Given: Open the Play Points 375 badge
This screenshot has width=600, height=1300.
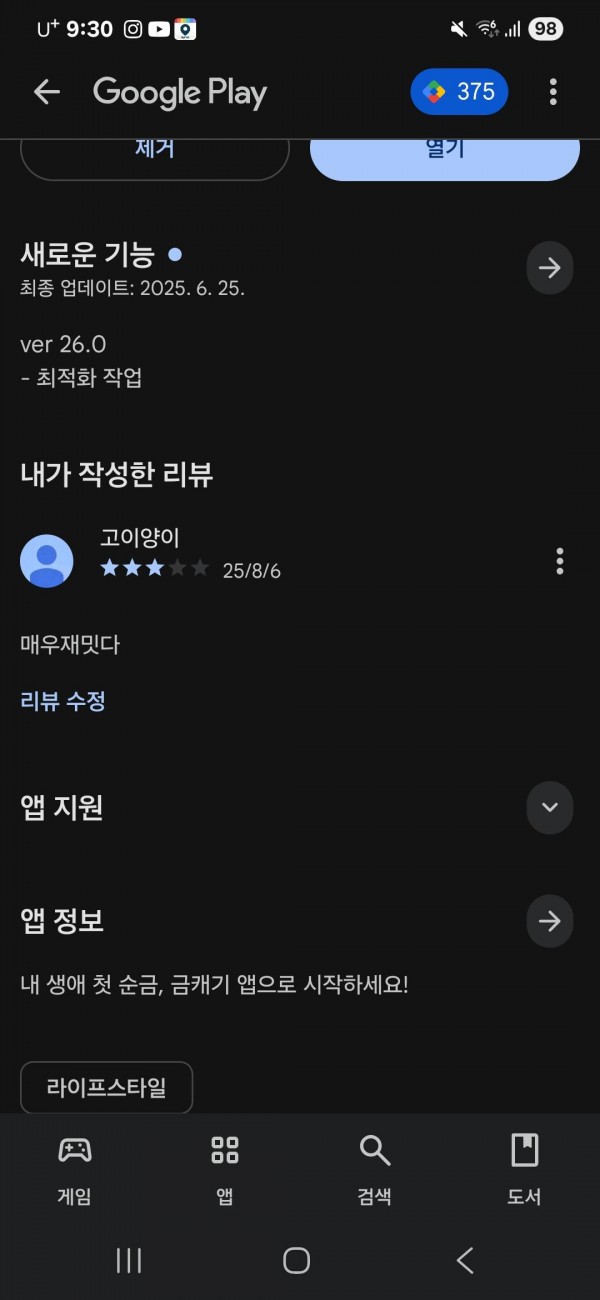Looking at the screenshot, I should 459,92.
